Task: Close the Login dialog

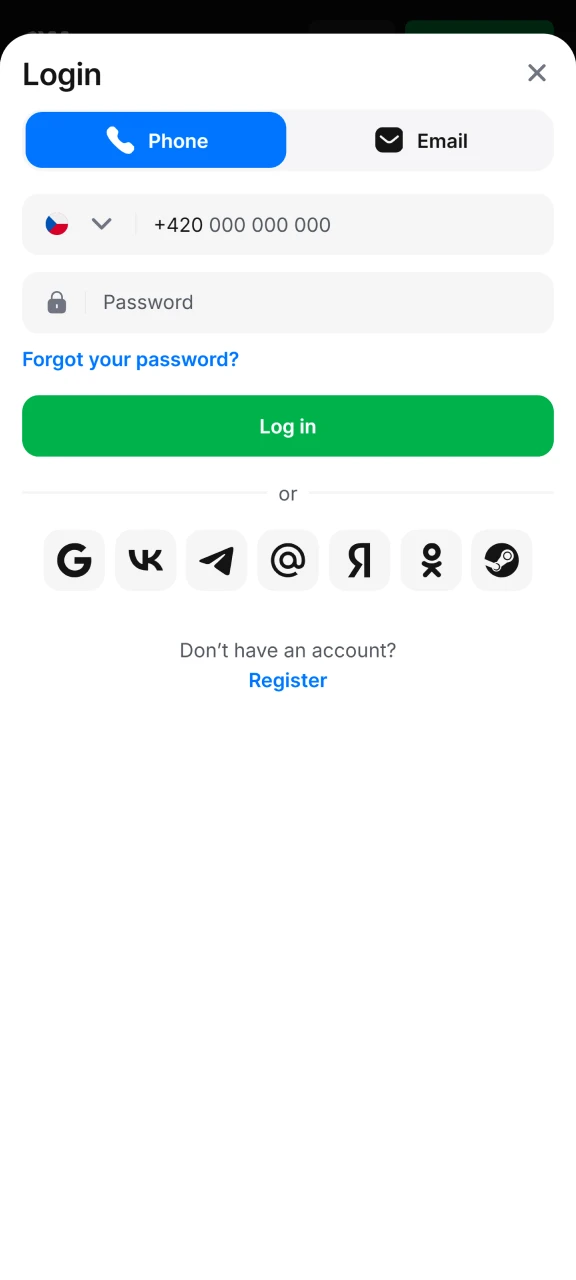Action: (537, 73)
